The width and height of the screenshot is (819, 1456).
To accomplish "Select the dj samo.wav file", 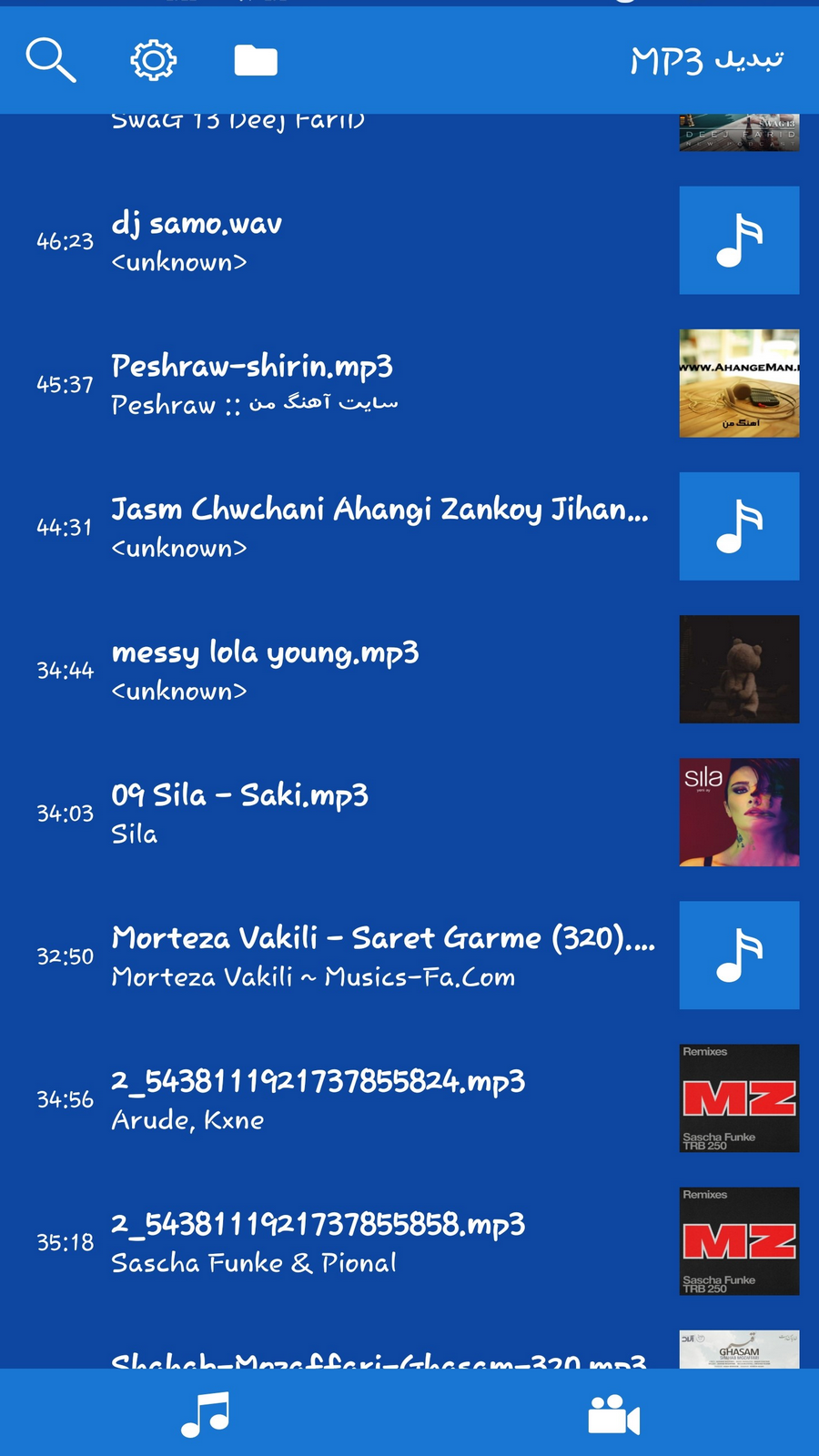I will pos(382,241).
